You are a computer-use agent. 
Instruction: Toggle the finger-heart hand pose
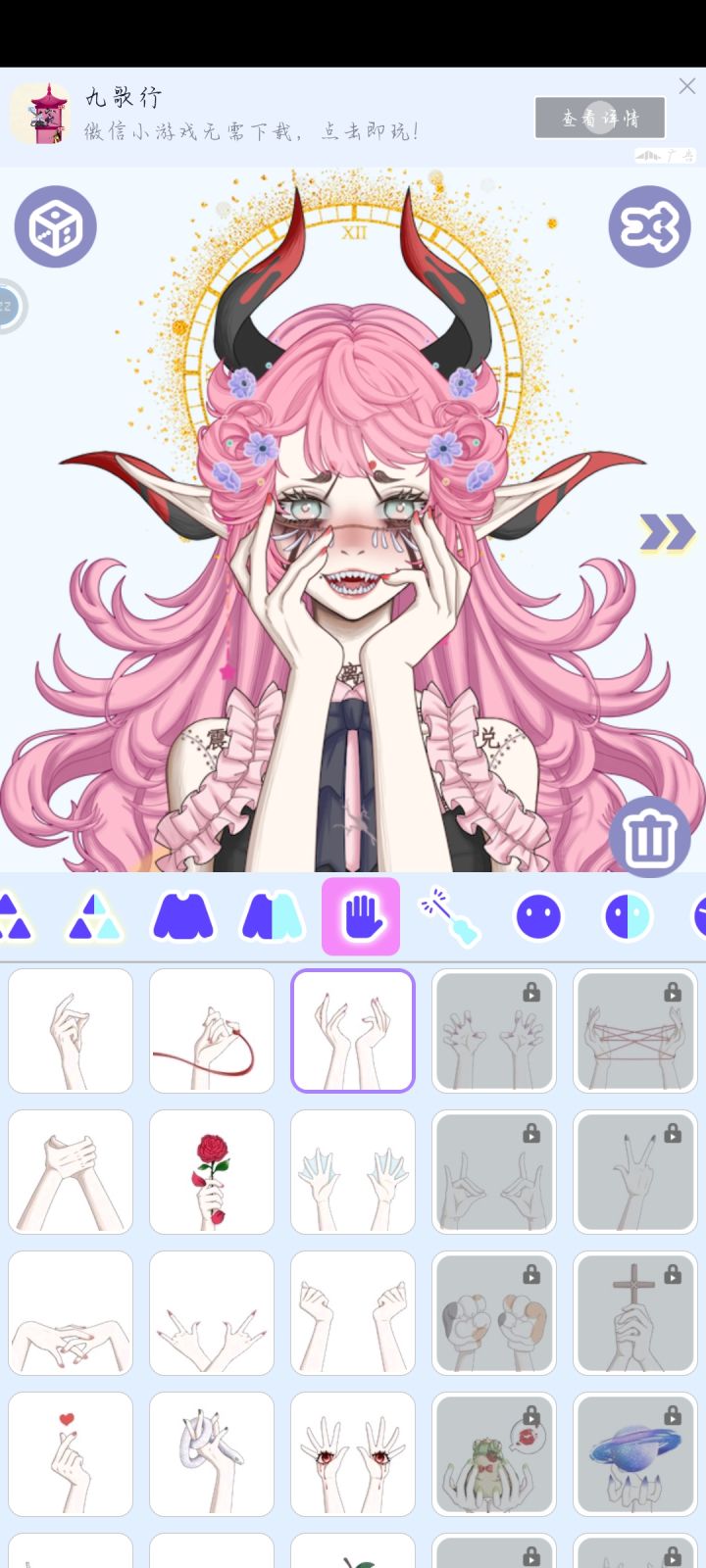tap(70, 1453)
